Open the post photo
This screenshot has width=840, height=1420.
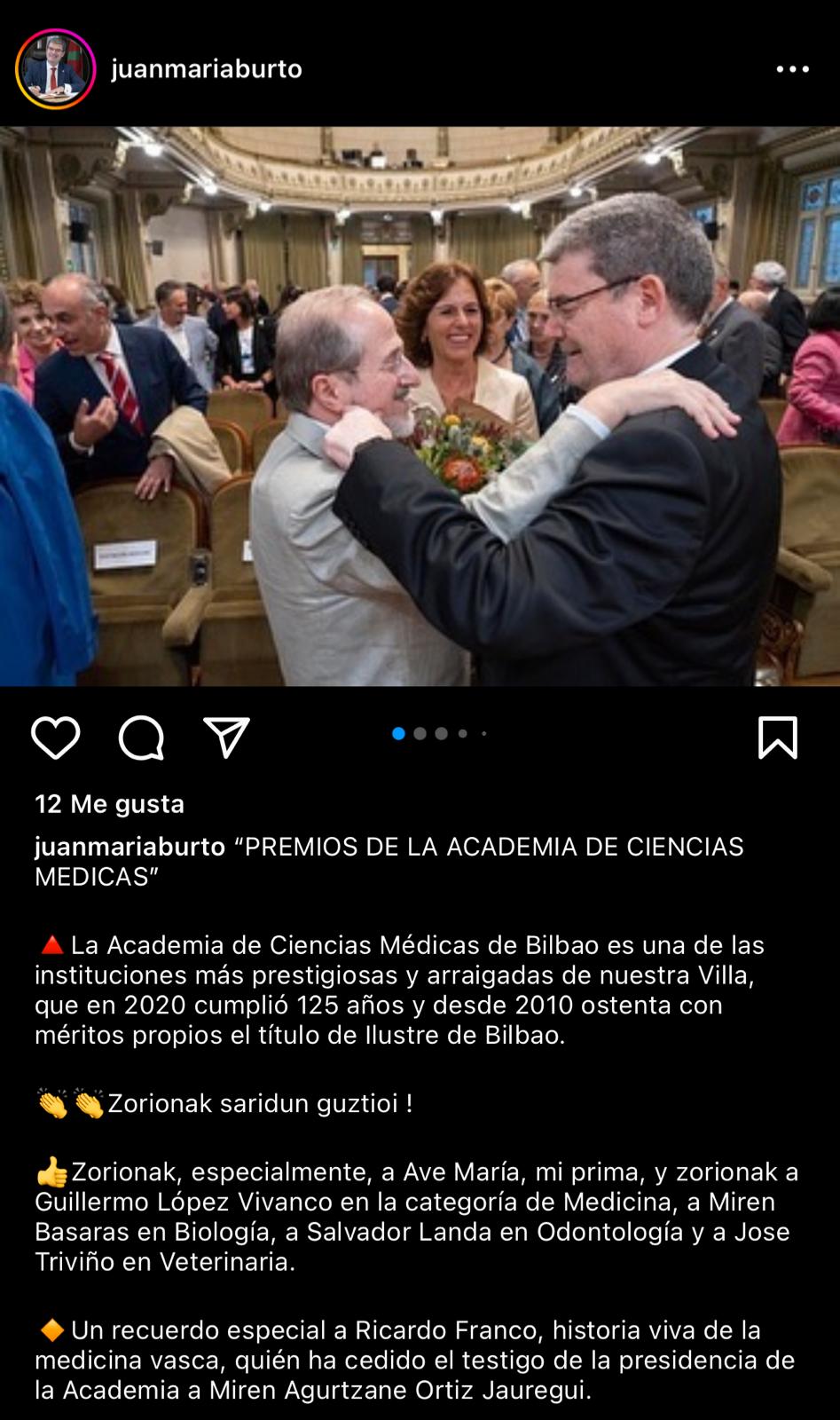(420, 406)
